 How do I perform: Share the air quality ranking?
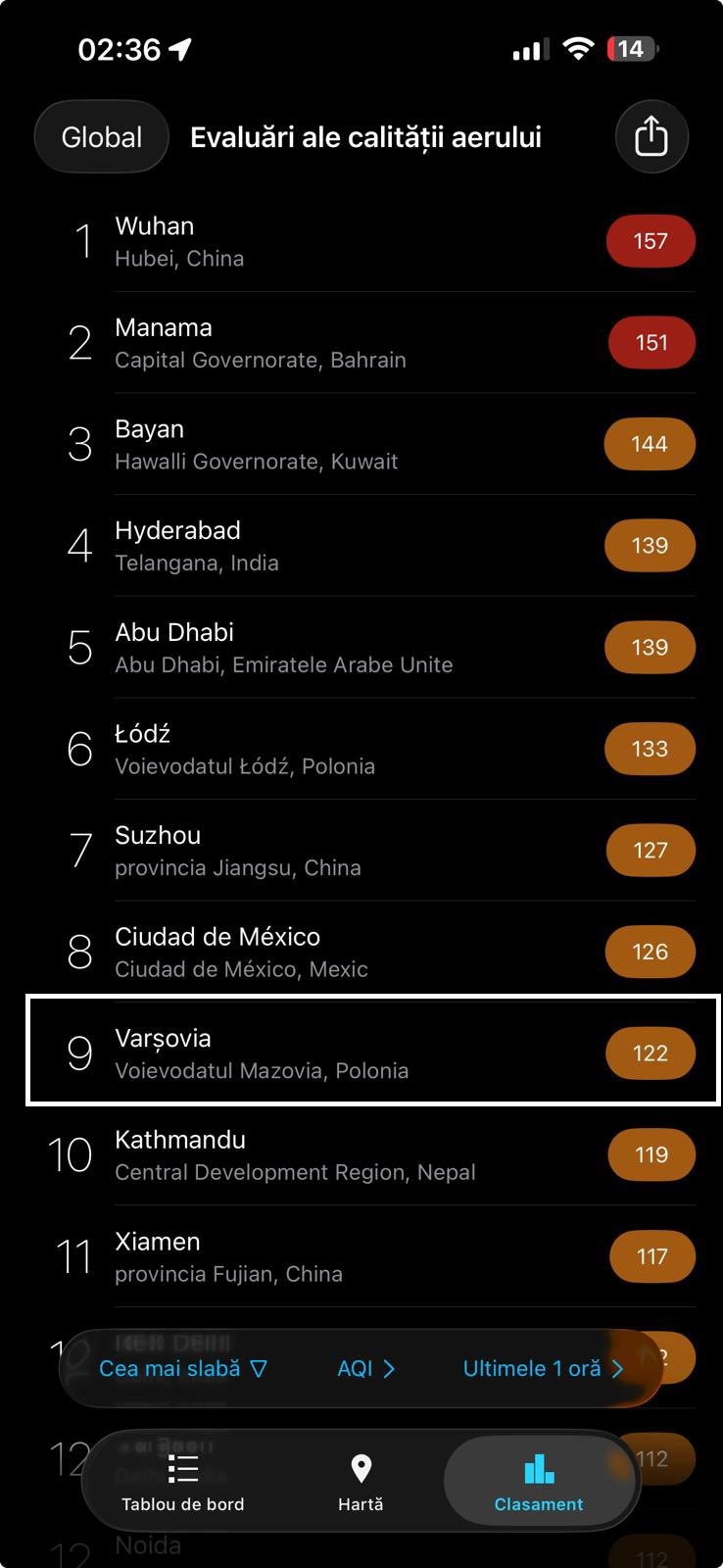(651, 137)
